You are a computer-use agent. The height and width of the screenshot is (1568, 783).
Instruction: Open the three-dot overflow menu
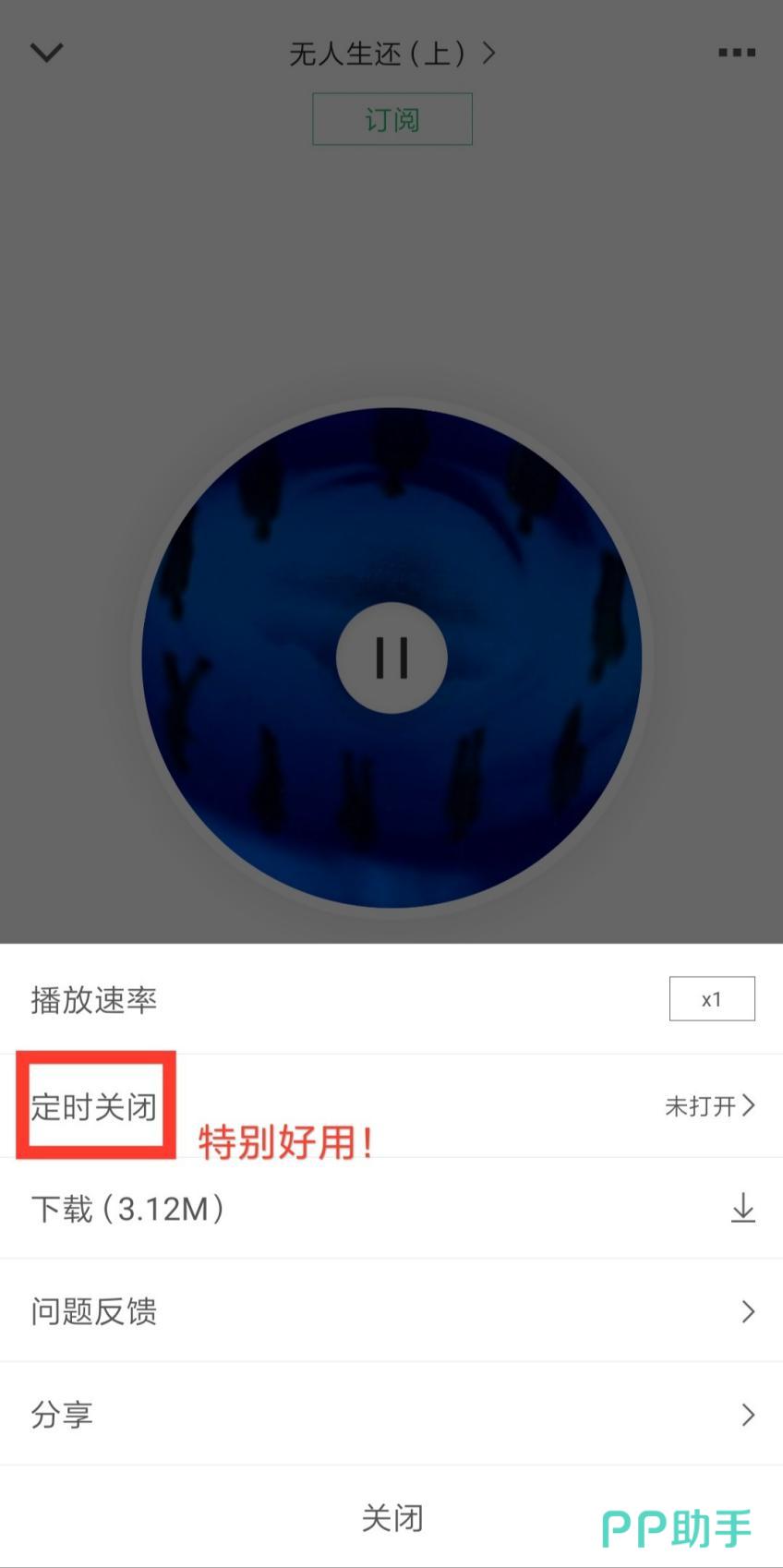pos(736,53)
